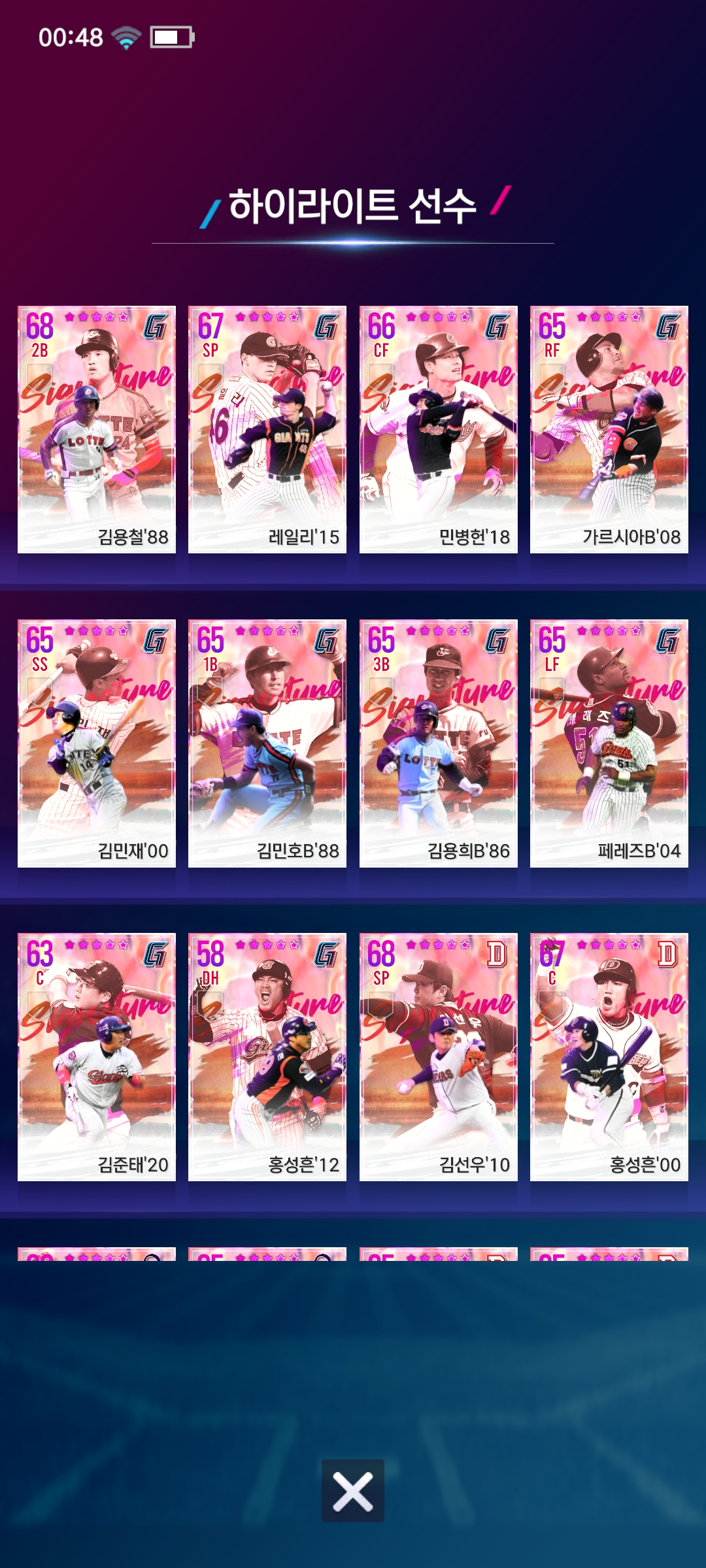Select the 김용희B'86 card
This screenshot has height=1568, width=706.
[438, 743]
